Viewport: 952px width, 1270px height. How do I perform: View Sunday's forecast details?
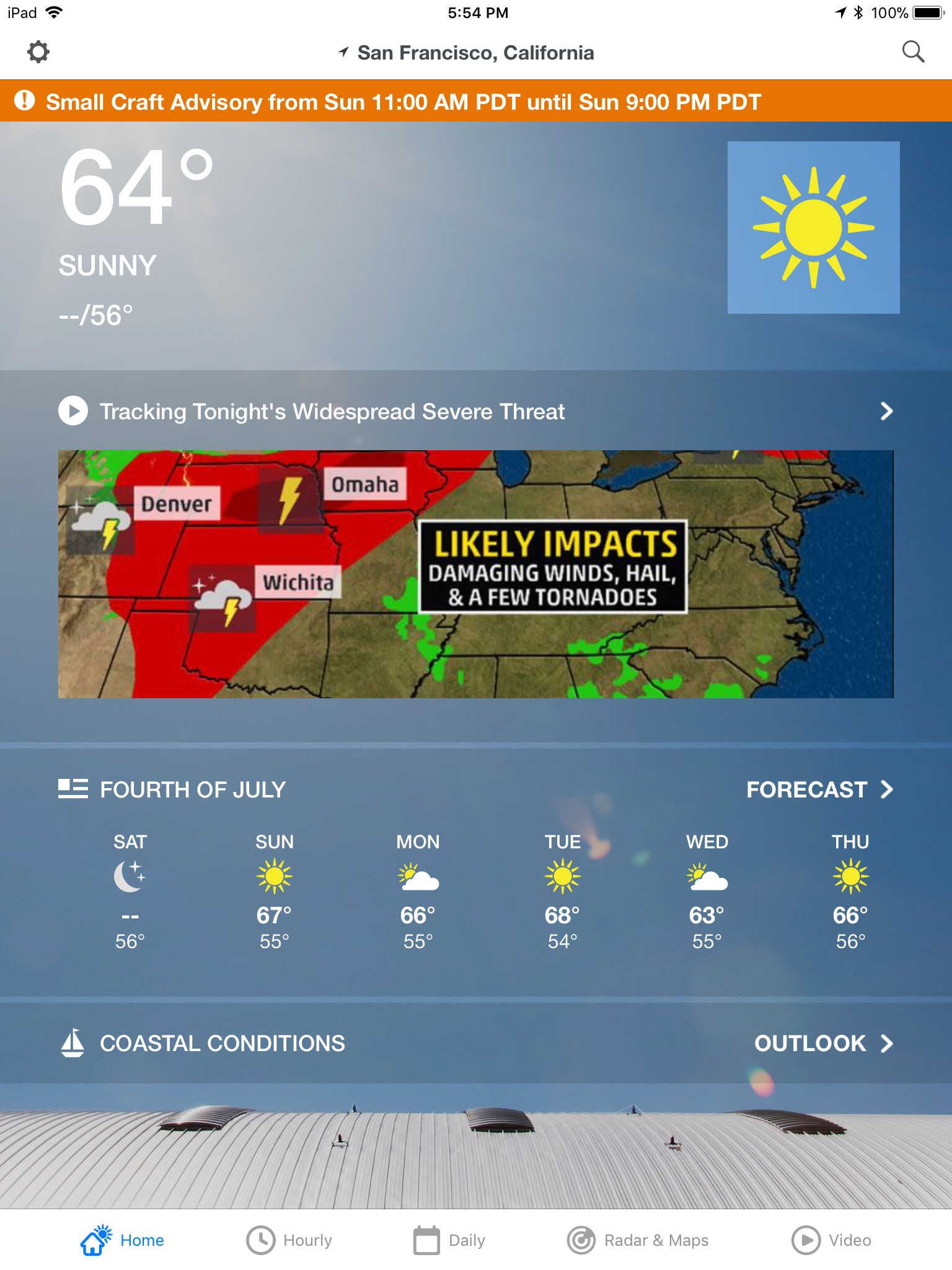[x=274, y=891]
